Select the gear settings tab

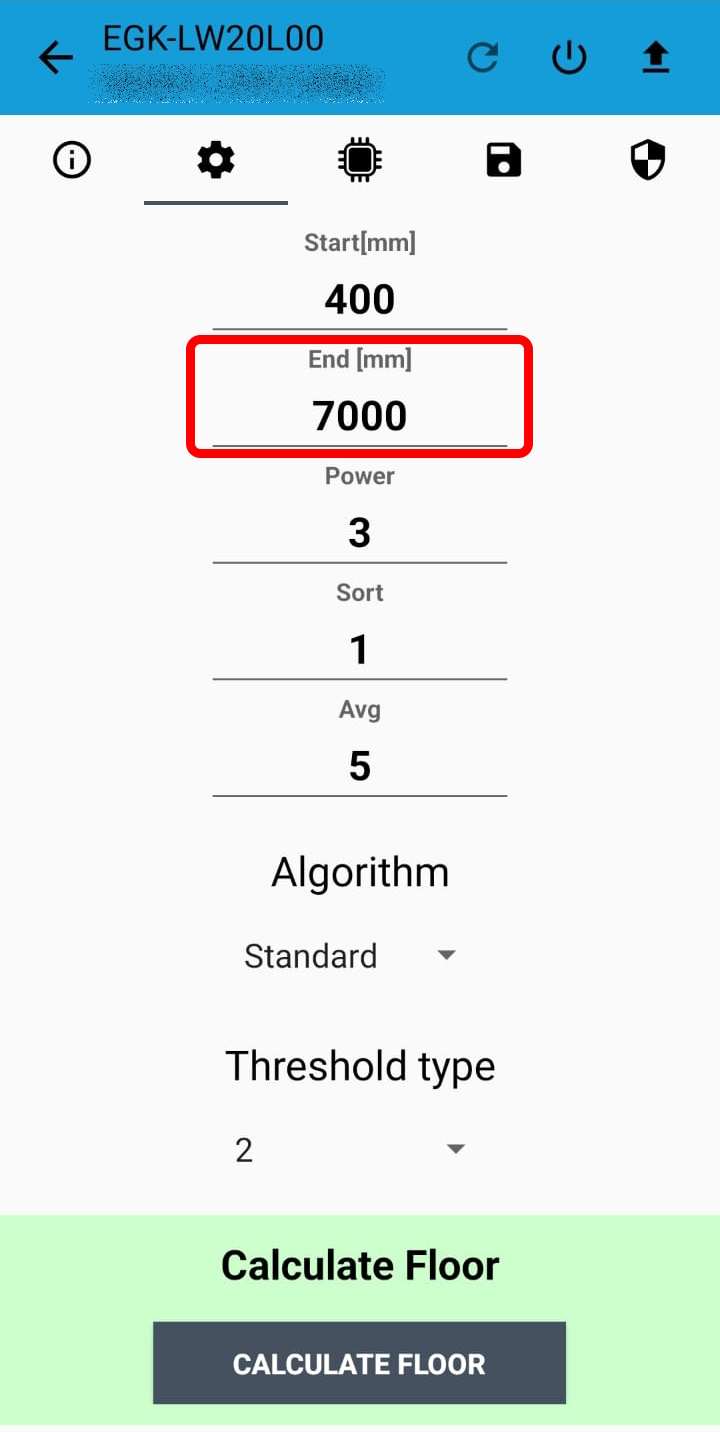tap(216, 160)
